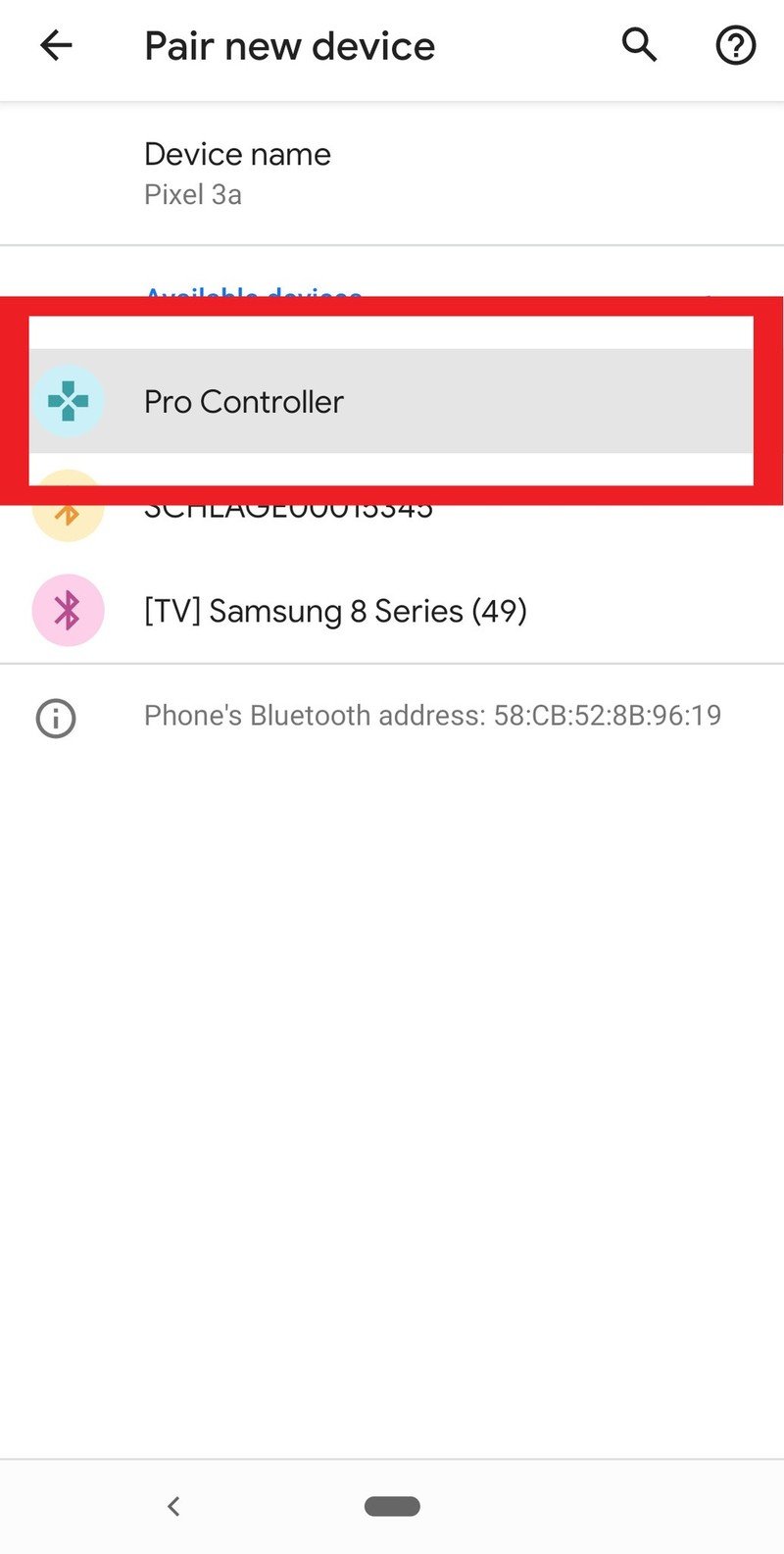
Task: Tap the Samsung 8 Series device name text
Action: pyautogui.click(x=335, y=610)
